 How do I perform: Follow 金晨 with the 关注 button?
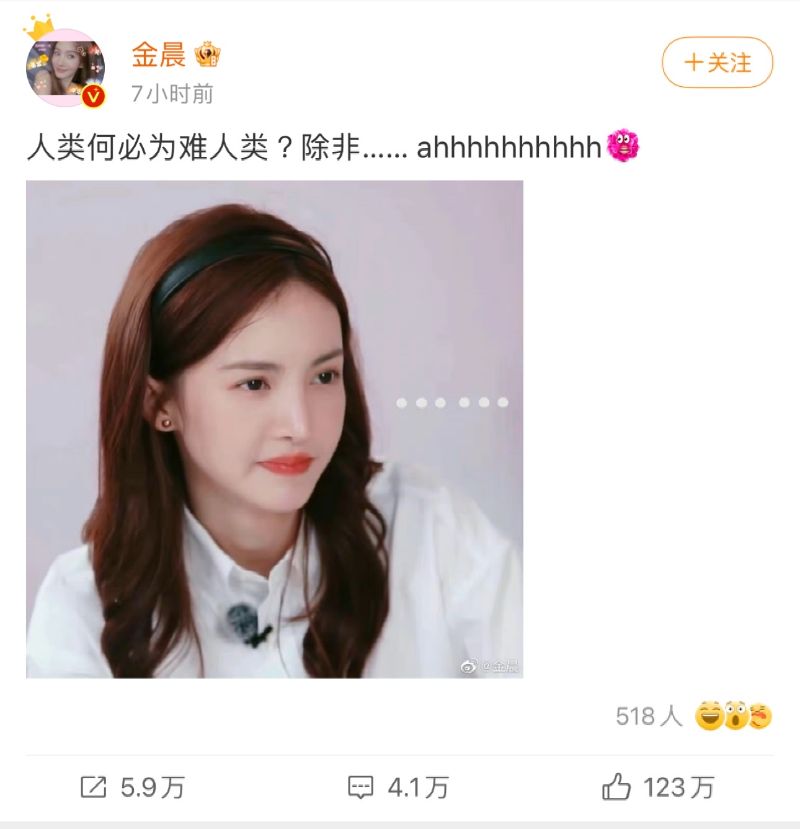(x=717, y=62)
